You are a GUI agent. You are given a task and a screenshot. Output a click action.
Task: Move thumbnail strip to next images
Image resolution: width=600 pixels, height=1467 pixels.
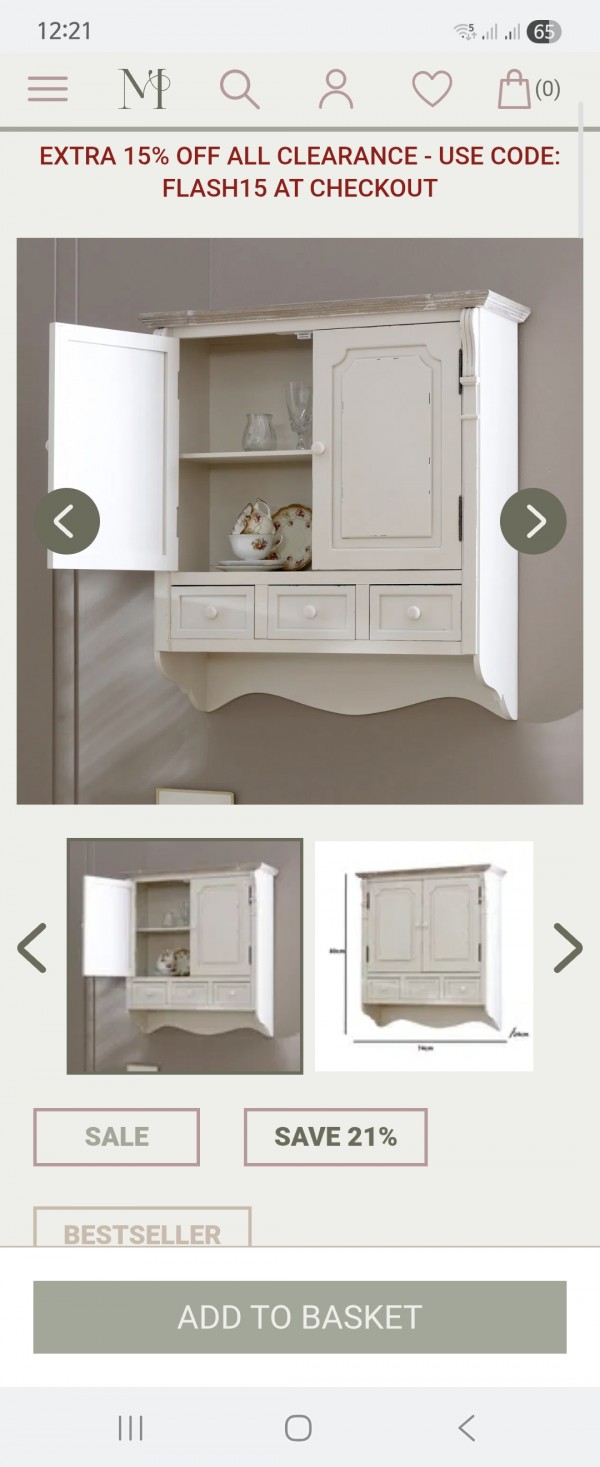(567, 948)
